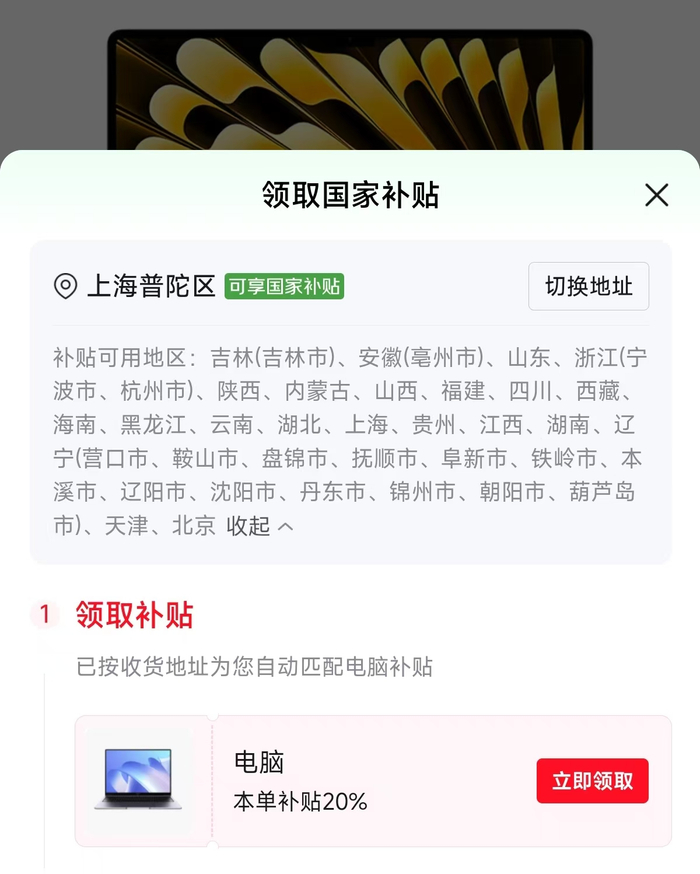Collapse the region list with 收起

pos(259,526)
